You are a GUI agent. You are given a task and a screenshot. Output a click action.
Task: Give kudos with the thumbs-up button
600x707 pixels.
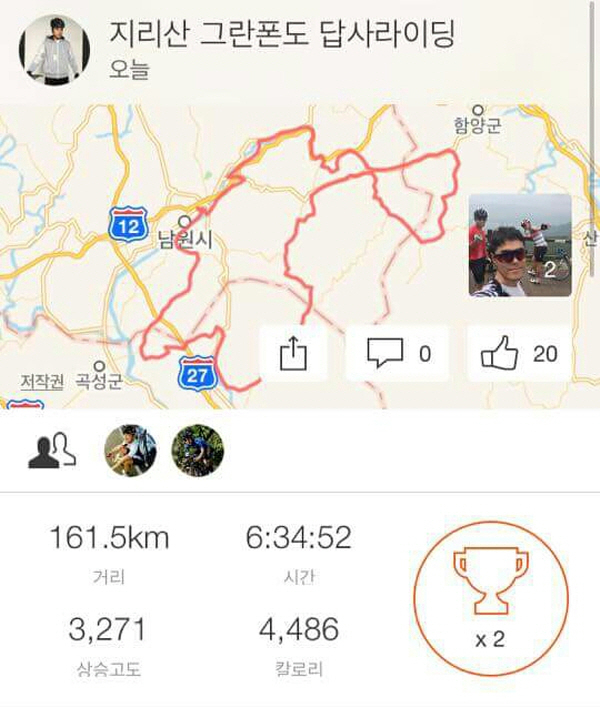point(519,354)
